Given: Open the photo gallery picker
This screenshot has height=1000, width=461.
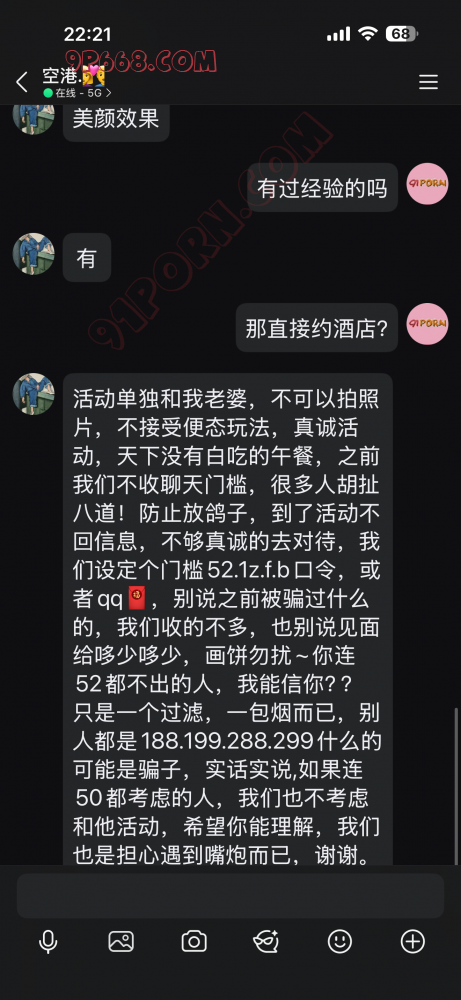Looking at the screenshot, I should 121,941.
